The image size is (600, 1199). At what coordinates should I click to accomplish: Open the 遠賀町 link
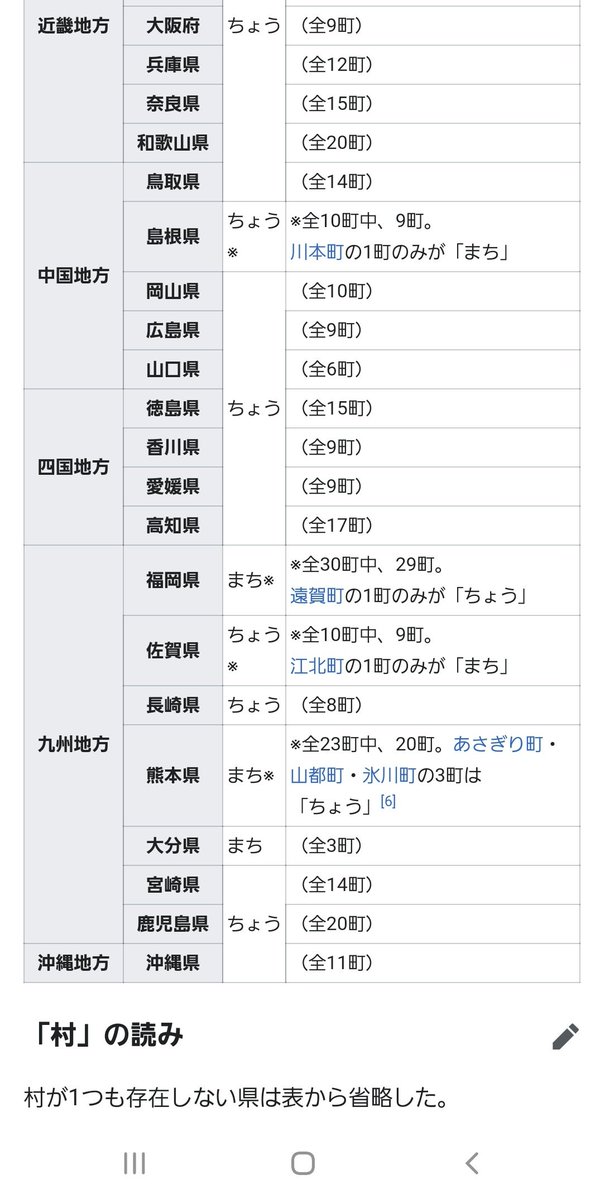click(x=317, y=596)
